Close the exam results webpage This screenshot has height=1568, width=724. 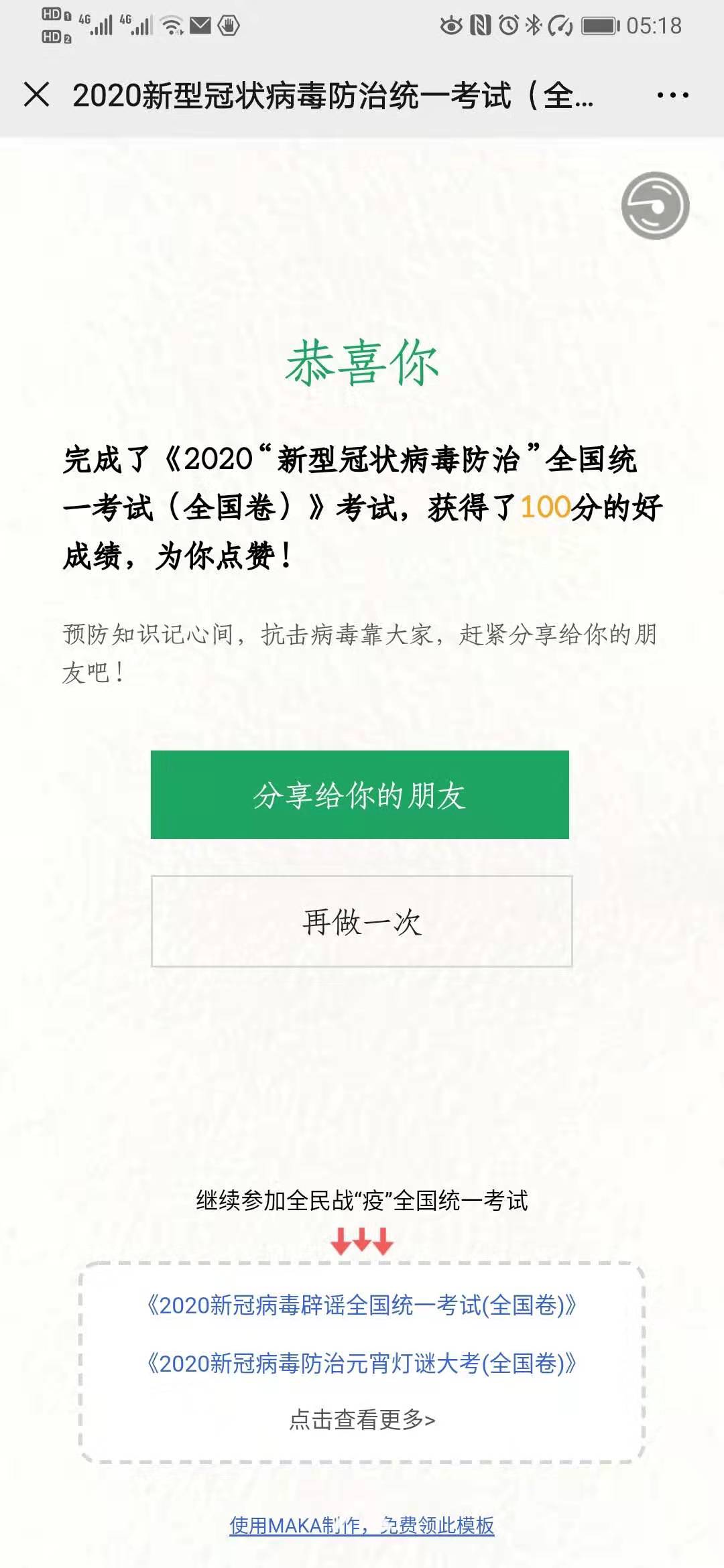click(x=37, y=94)
